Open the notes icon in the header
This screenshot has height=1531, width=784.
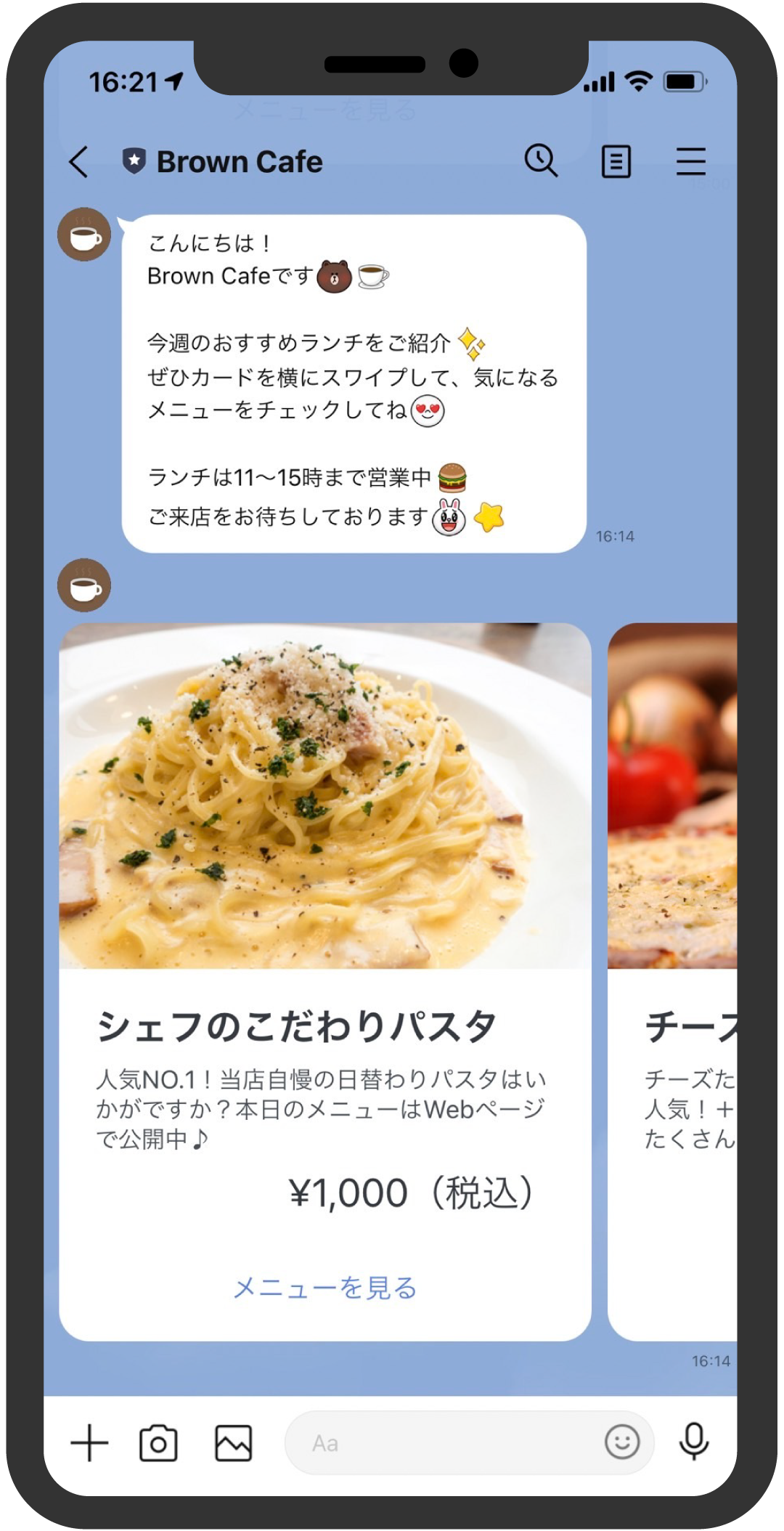(616, 161)
